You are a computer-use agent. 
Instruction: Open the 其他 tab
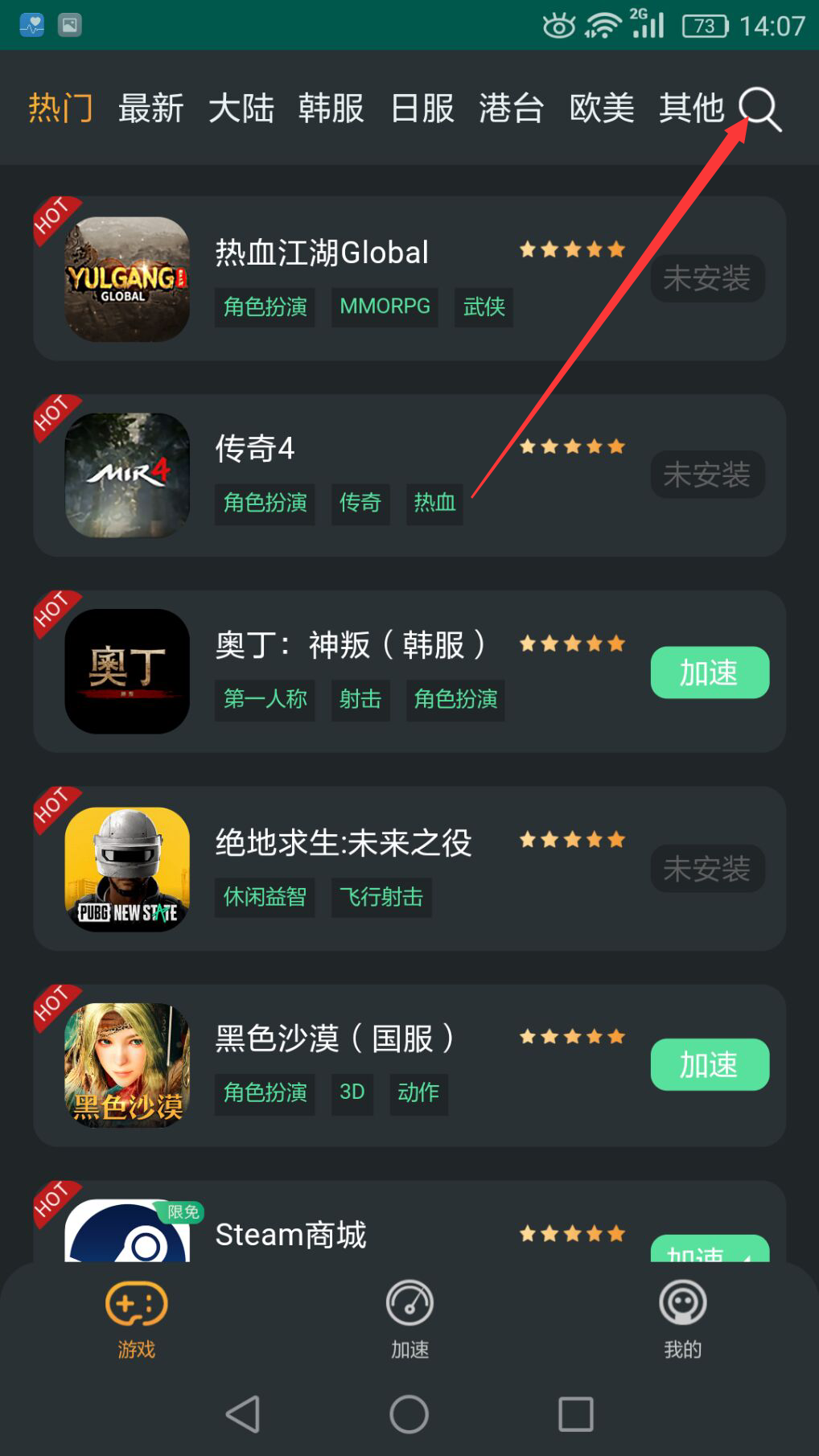691,108
